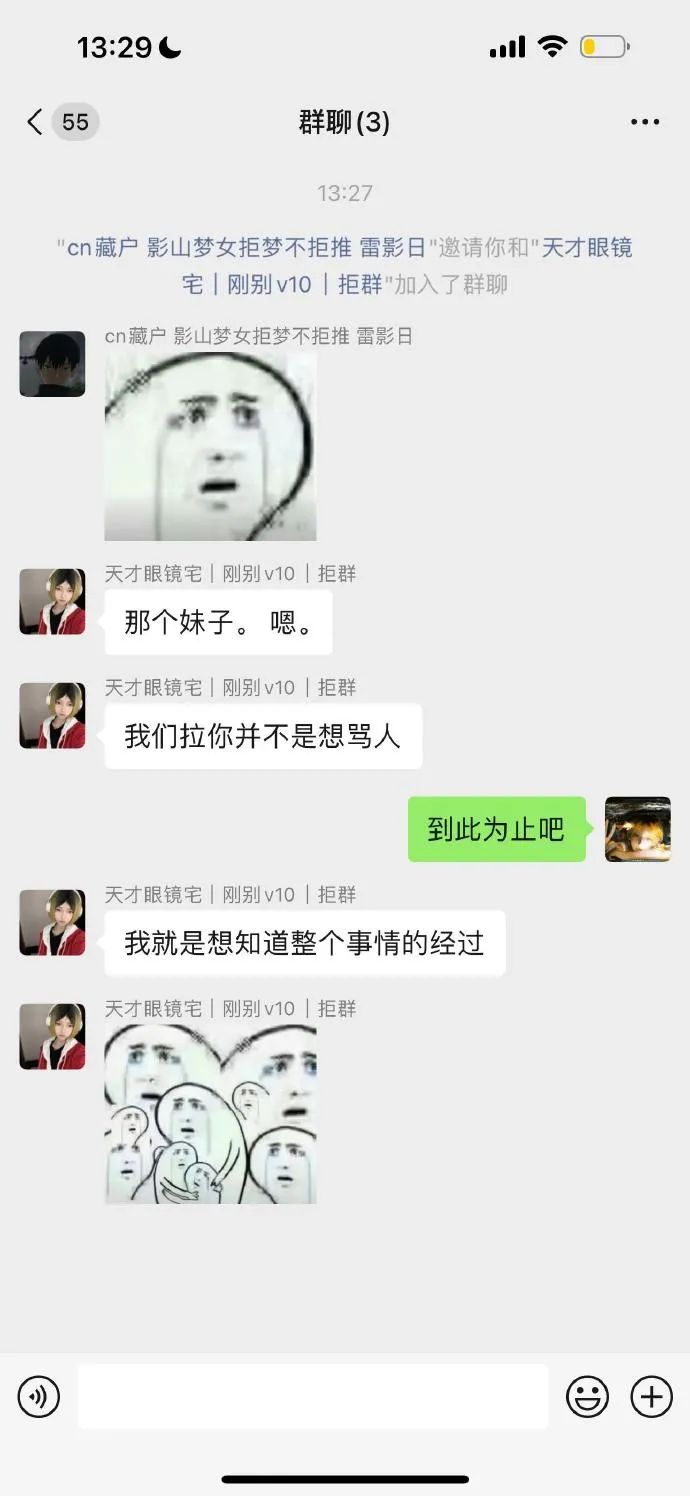
Task: Open avatar of cn藏户 影山梦女 sender
Action: pyautogui.click(x=52, y=364)
